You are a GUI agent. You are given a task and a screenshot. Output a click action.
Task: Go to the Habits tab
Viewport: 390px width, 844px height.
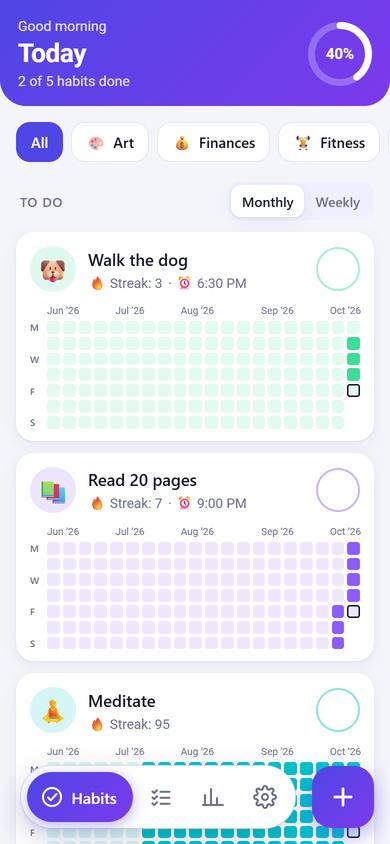pos(80,798)
